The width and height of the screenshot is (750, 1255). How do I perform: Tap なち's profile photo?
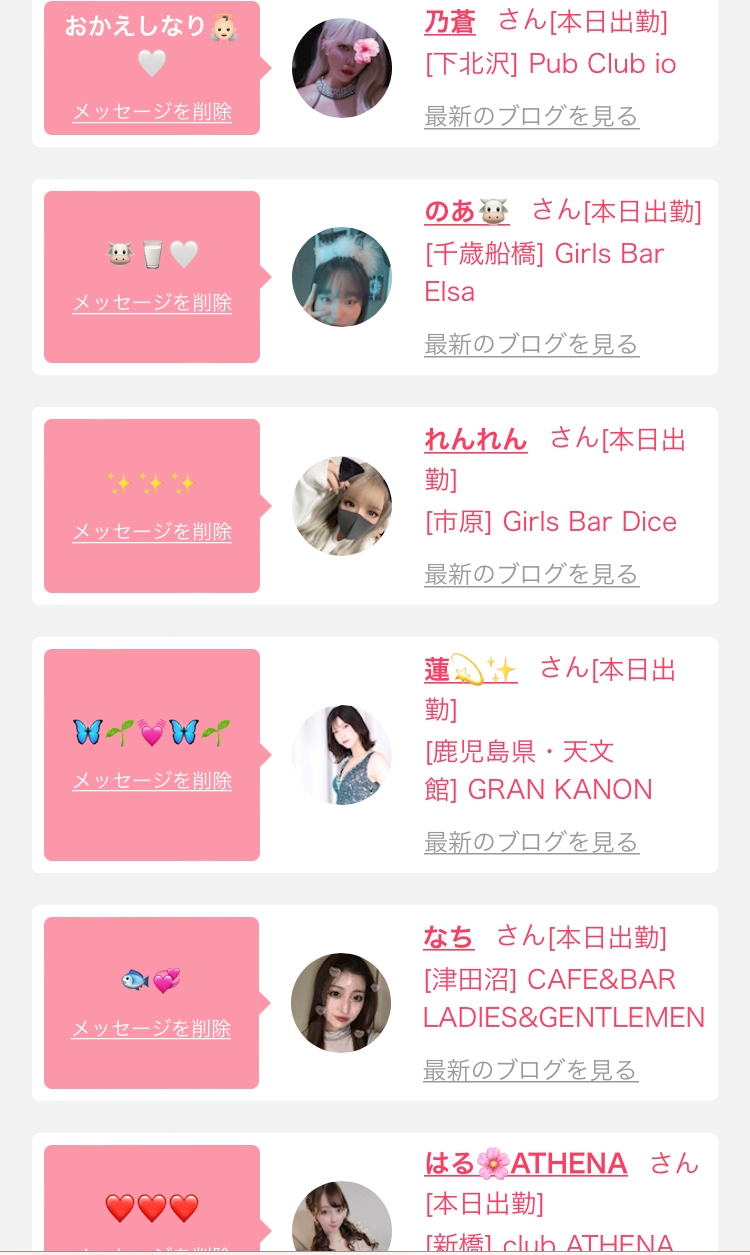tap(341, 1002)
